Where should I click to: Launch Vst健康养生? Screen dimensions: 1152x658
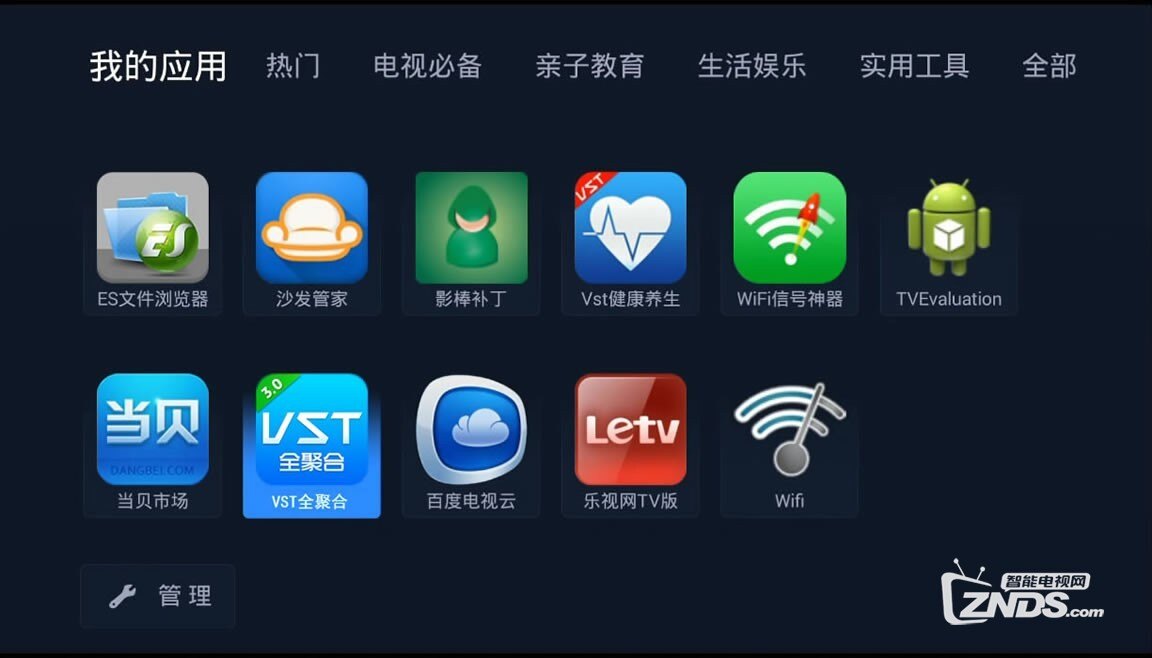pyautogui.click(x=630, y=229)
